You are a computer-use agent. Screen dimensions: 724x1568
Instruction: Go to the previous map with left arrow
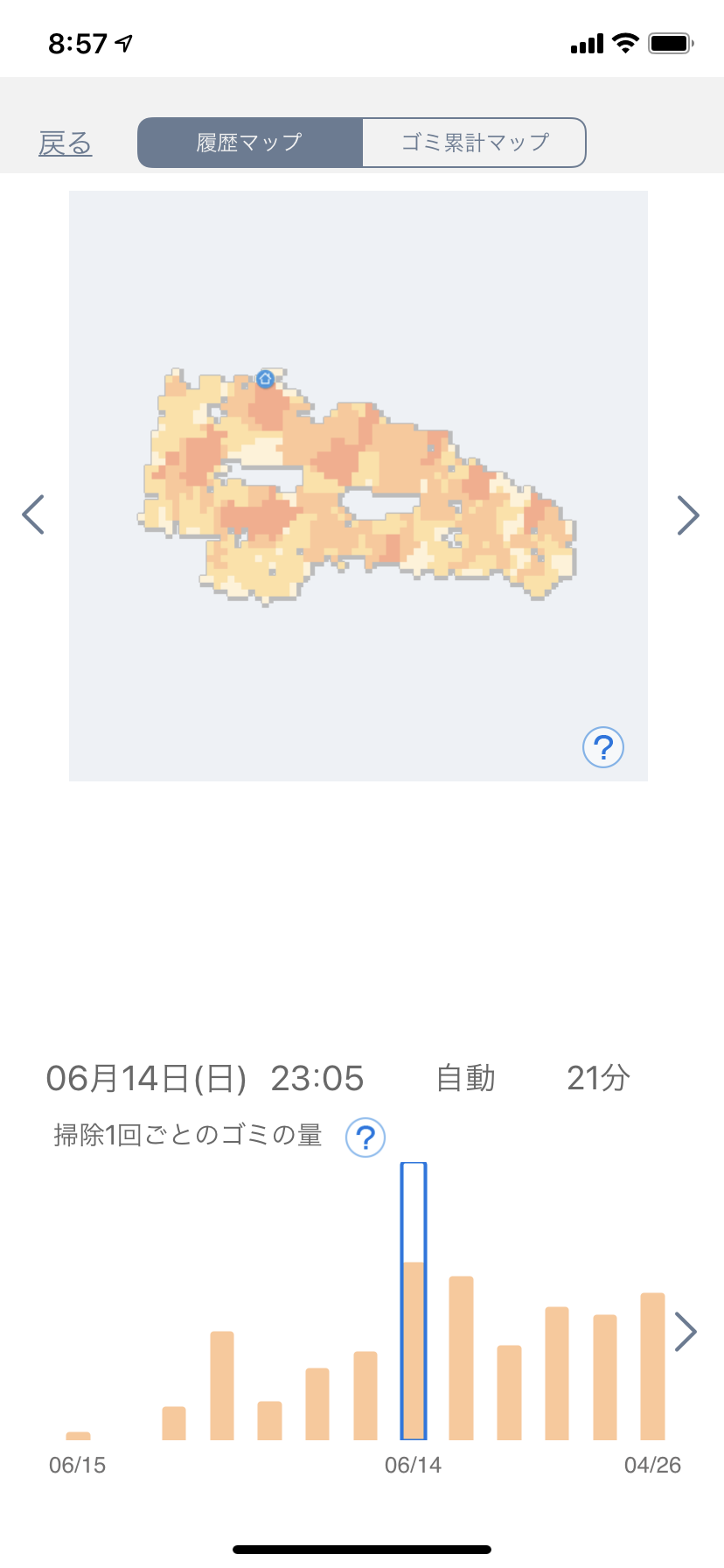[33, 514]
